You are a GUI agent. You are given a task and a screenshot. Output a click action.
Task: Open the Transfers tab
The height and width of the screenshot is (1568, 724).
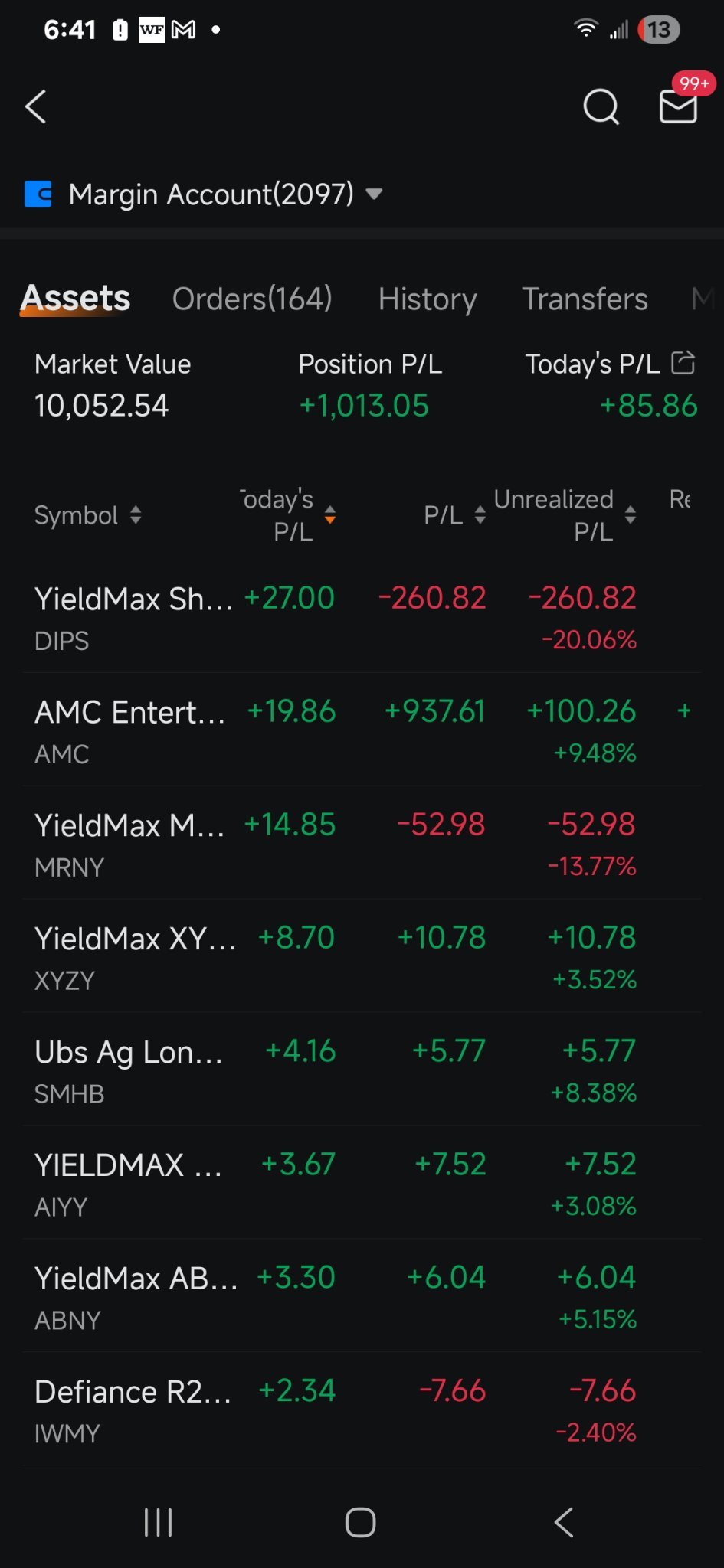tap(584, 299)
